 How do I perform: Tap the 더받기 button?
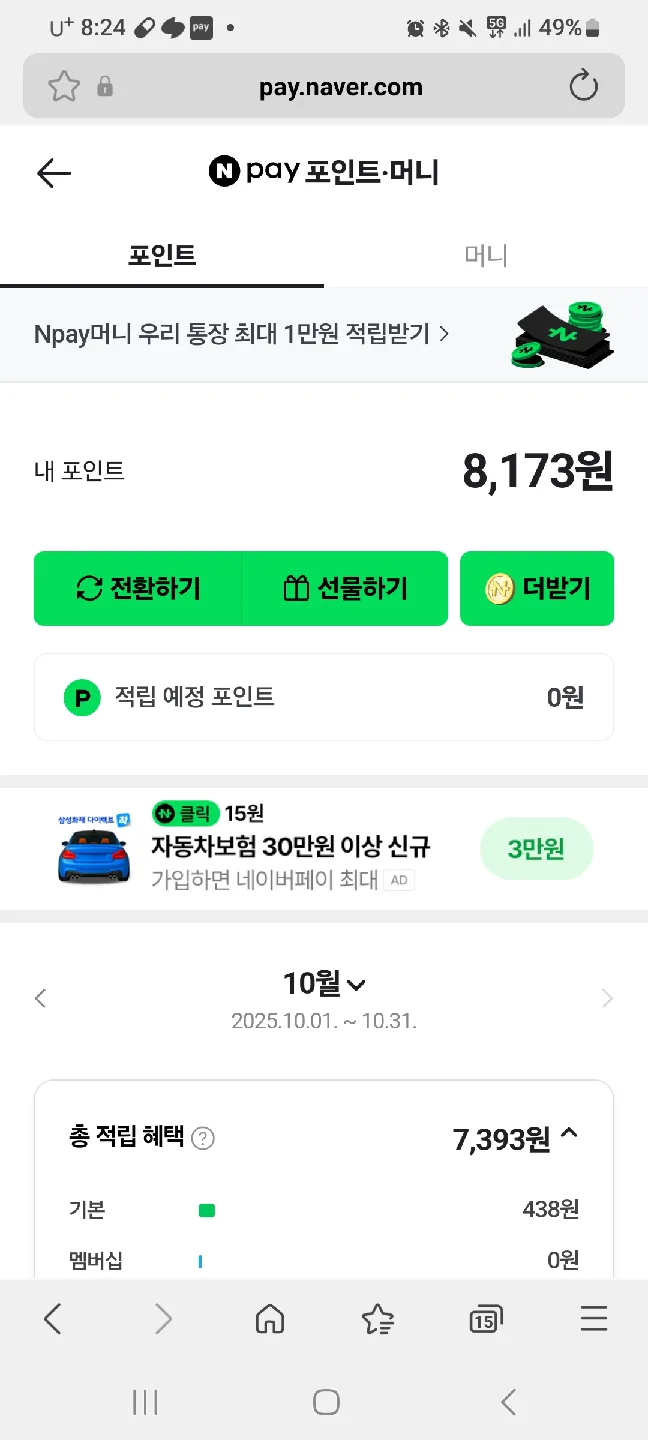pyautogui.click(x=537, y=589)
